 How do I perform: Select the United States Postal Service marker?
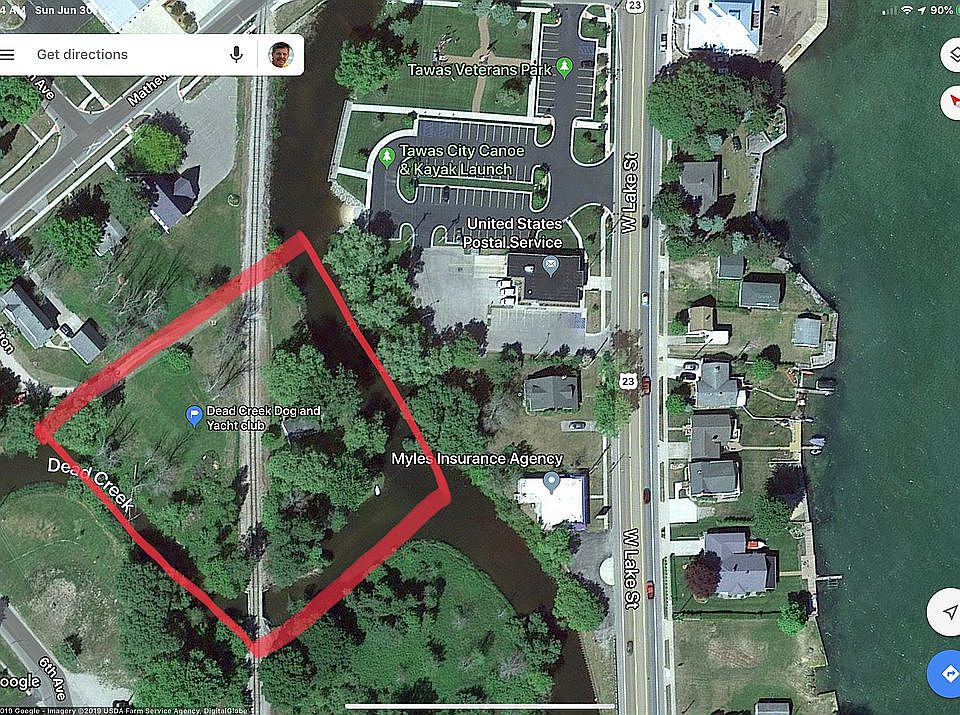tap(549, 265)
